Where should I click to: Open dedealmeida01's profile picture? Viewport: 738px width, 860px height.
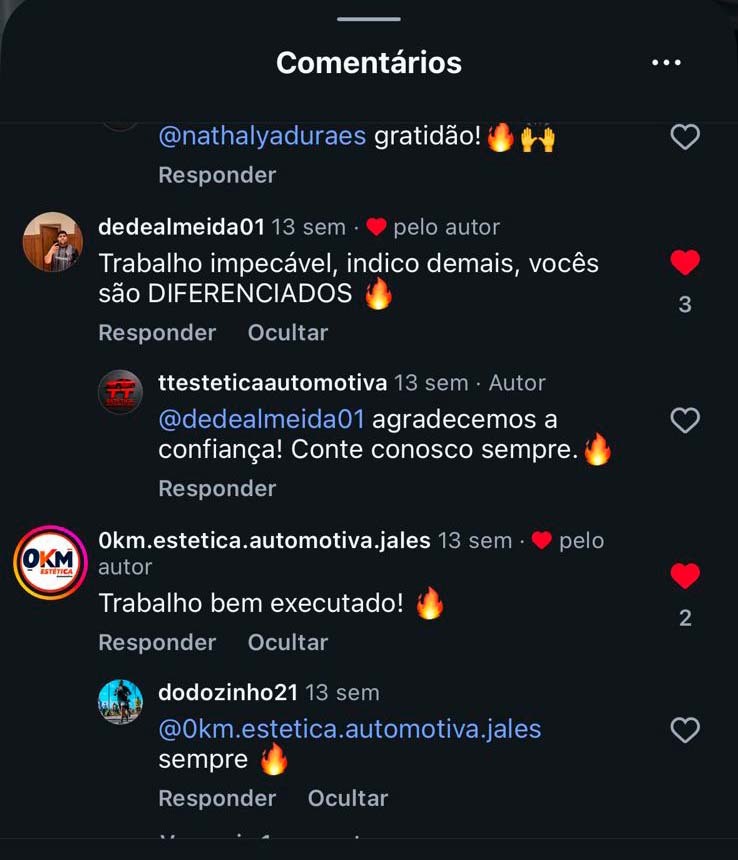pos(50,240)
